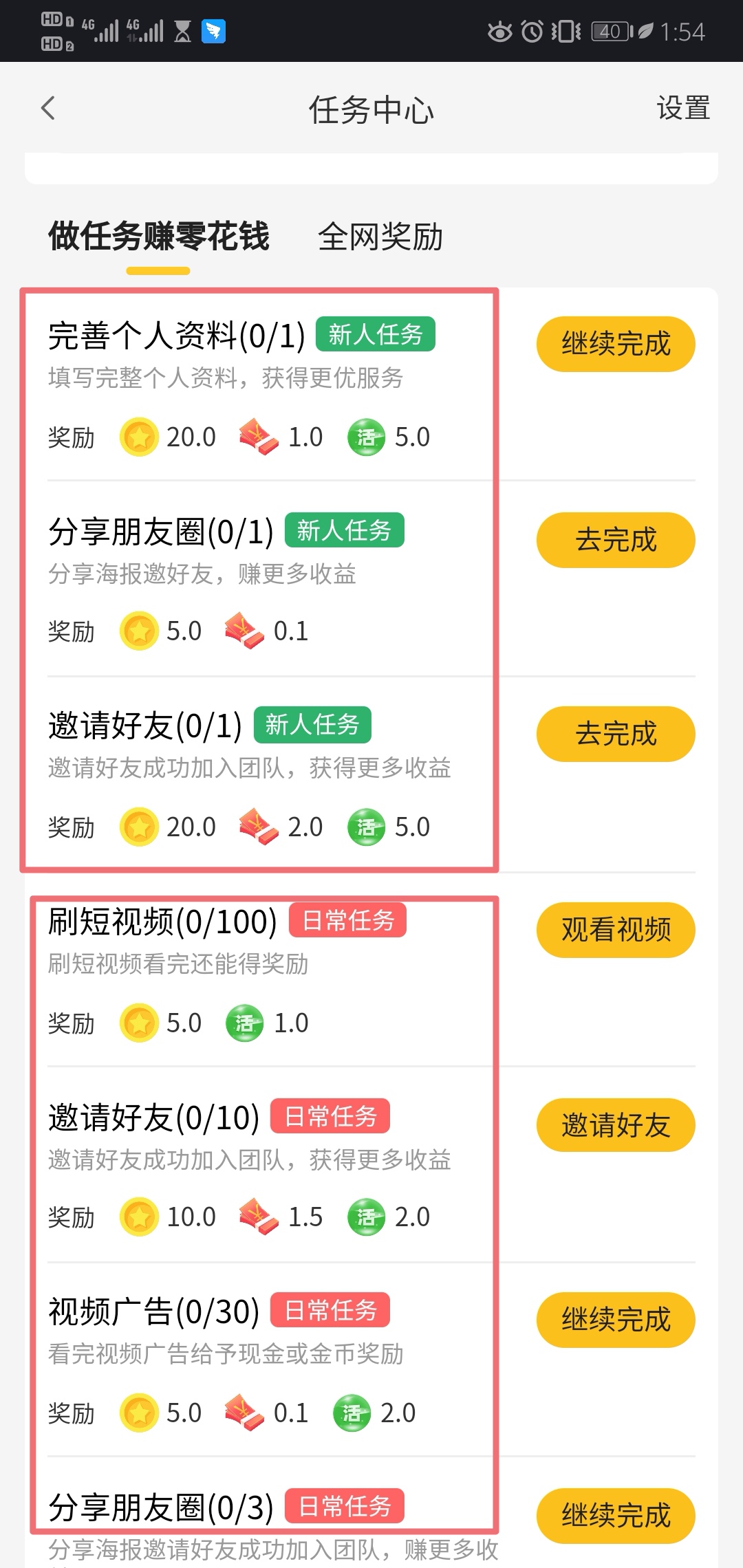Tap 去完成 for 分享朋友圈(0/1) task
The width and height of the screenshot is (743, 1568).
(x=615, y=540)
